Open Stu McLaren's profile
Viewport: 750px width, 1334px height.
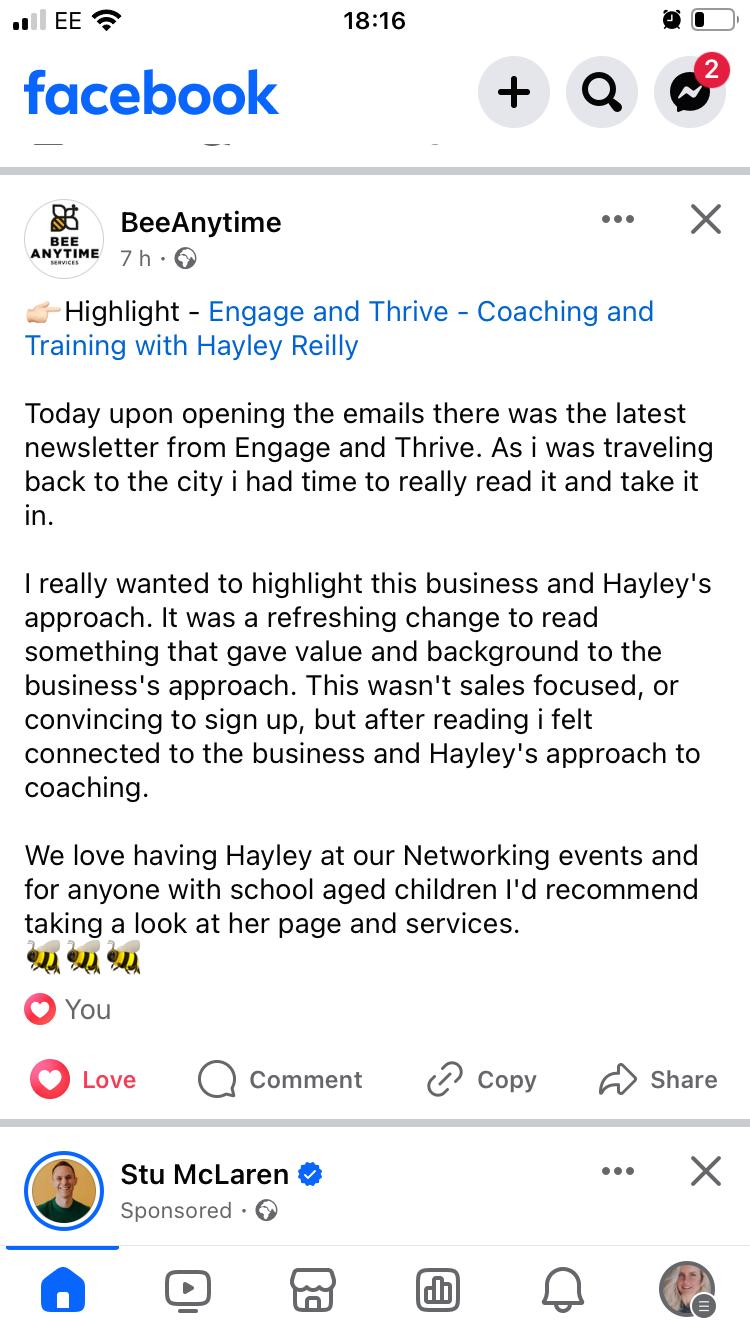pyautogui.click(x=204, y=1173)
